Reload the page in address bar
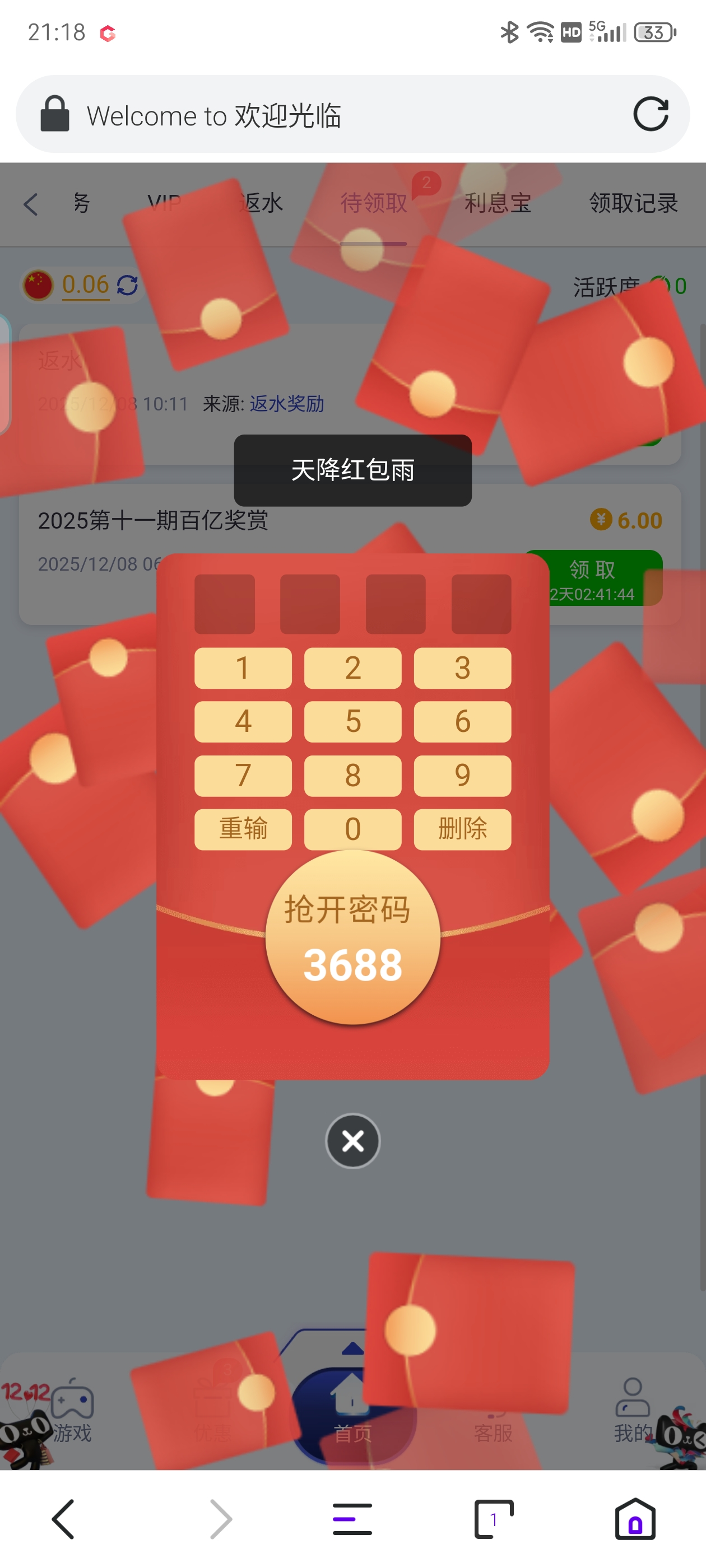706x1568 pixels. [651, 114]
